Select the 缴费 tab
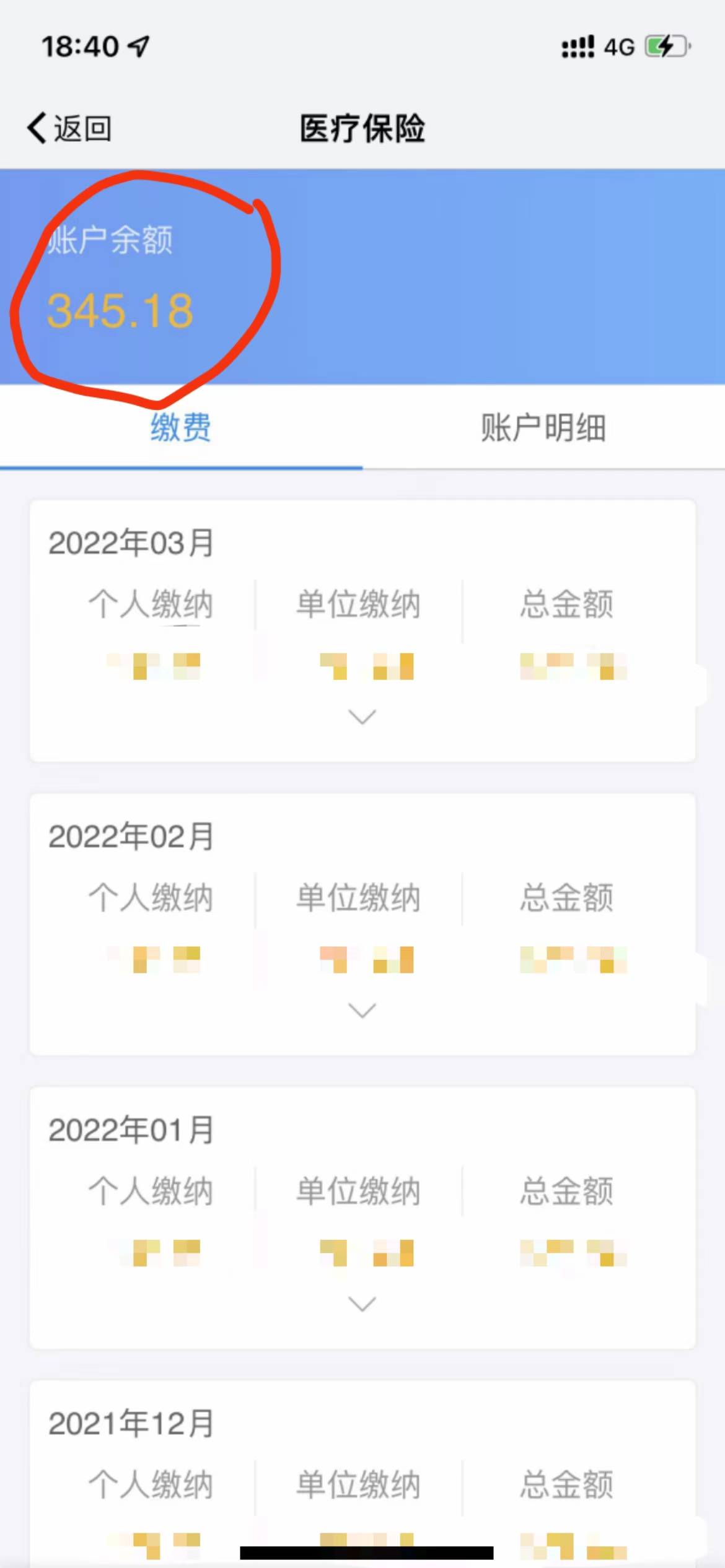The height and width of the screenshot is (1568, 725). pyautogui.click(x=180, y=428)
